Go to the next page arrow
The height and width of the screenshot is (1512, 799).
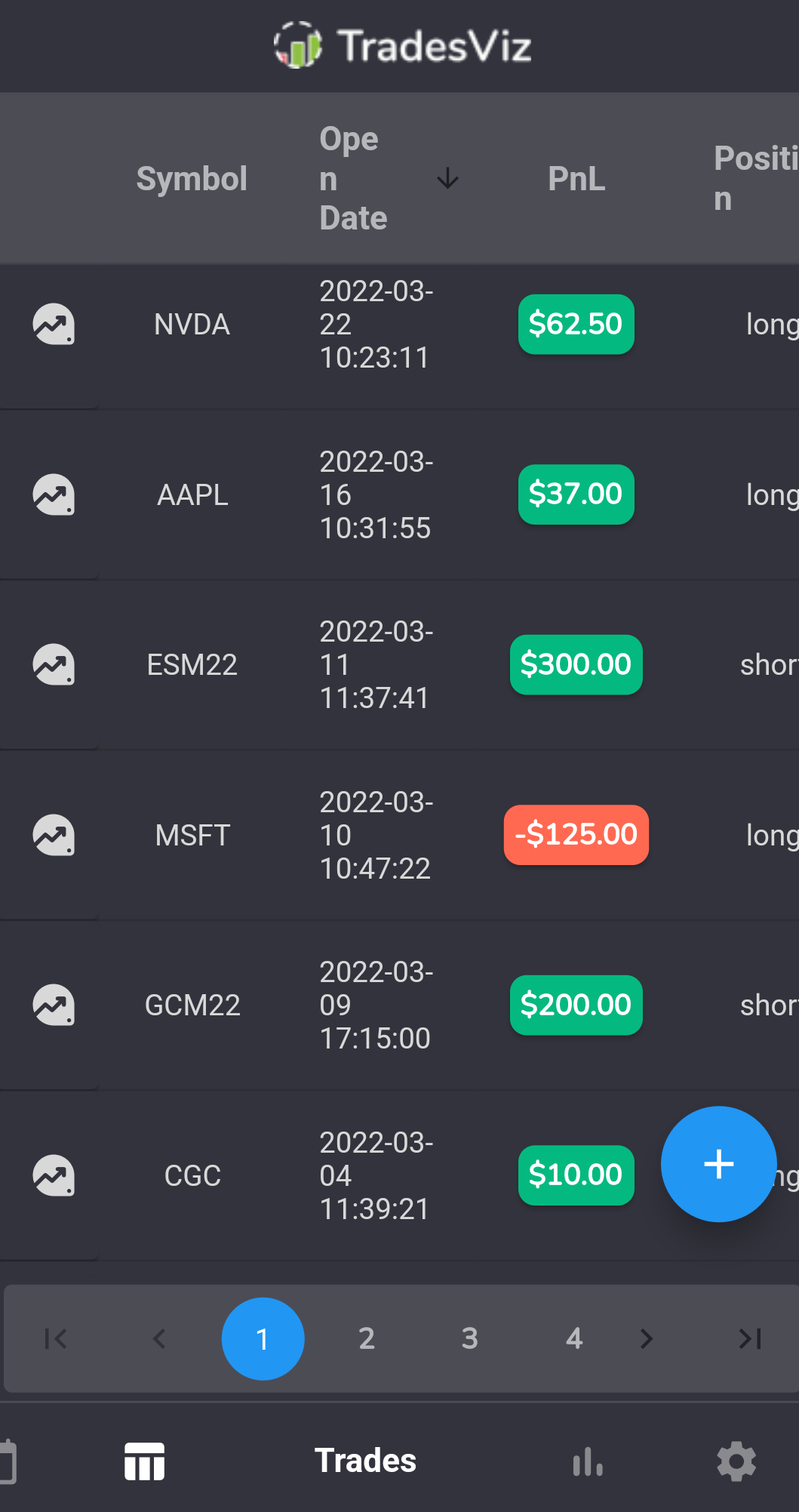tap(647, 1338)
